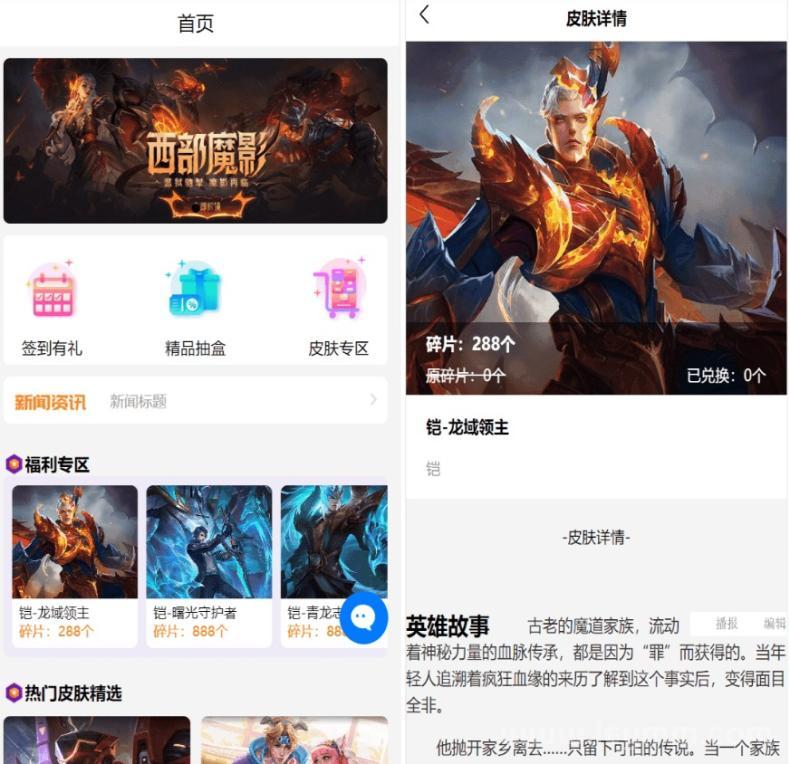
Task: Open the 新闻资讯 news row
Action: [x=195, y=401]
